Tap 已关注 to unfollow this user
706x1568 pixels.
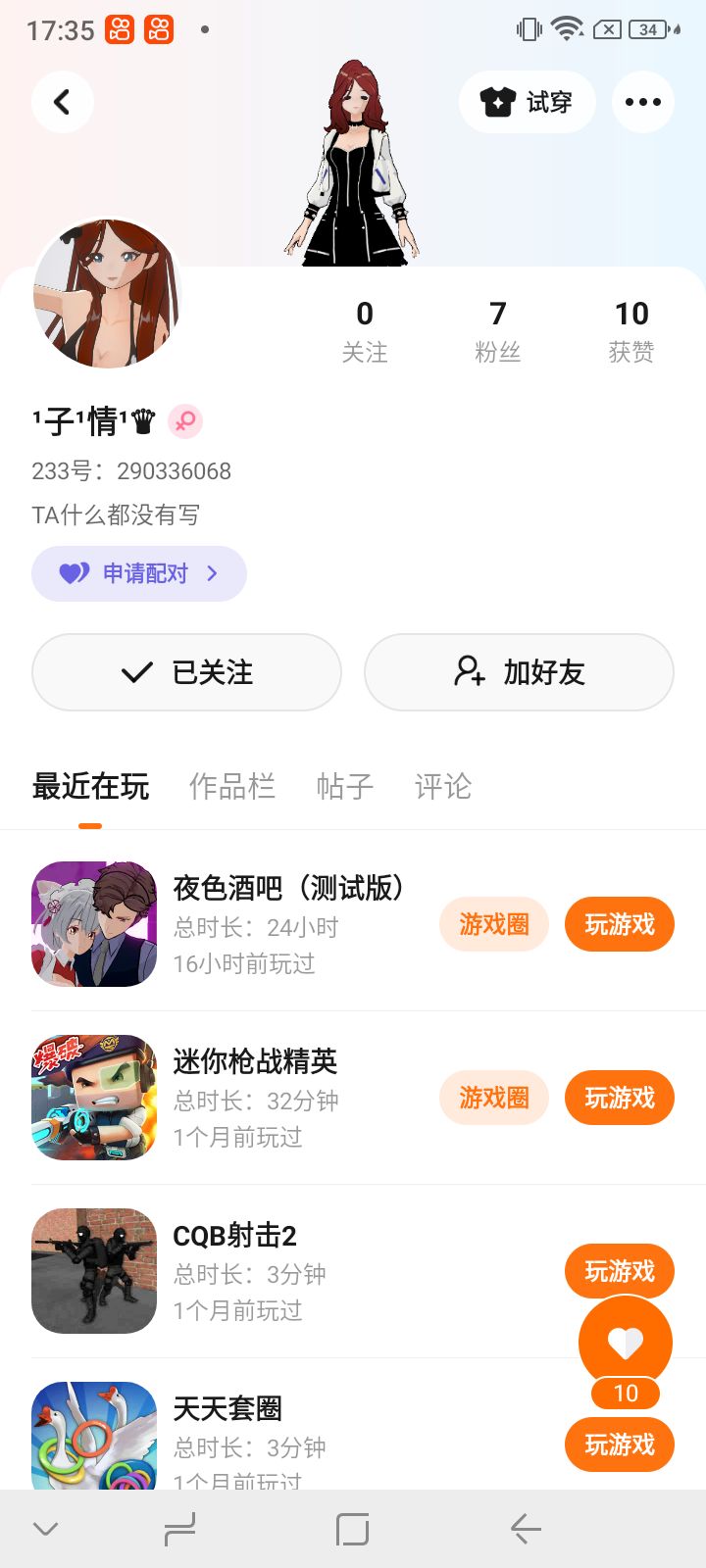186,672
